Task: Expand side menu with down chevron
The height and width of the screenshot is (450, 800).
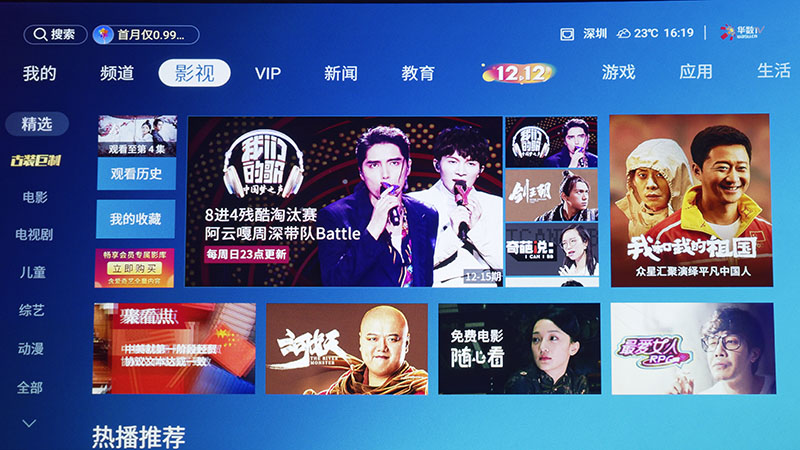Action: tap(29, 422)
